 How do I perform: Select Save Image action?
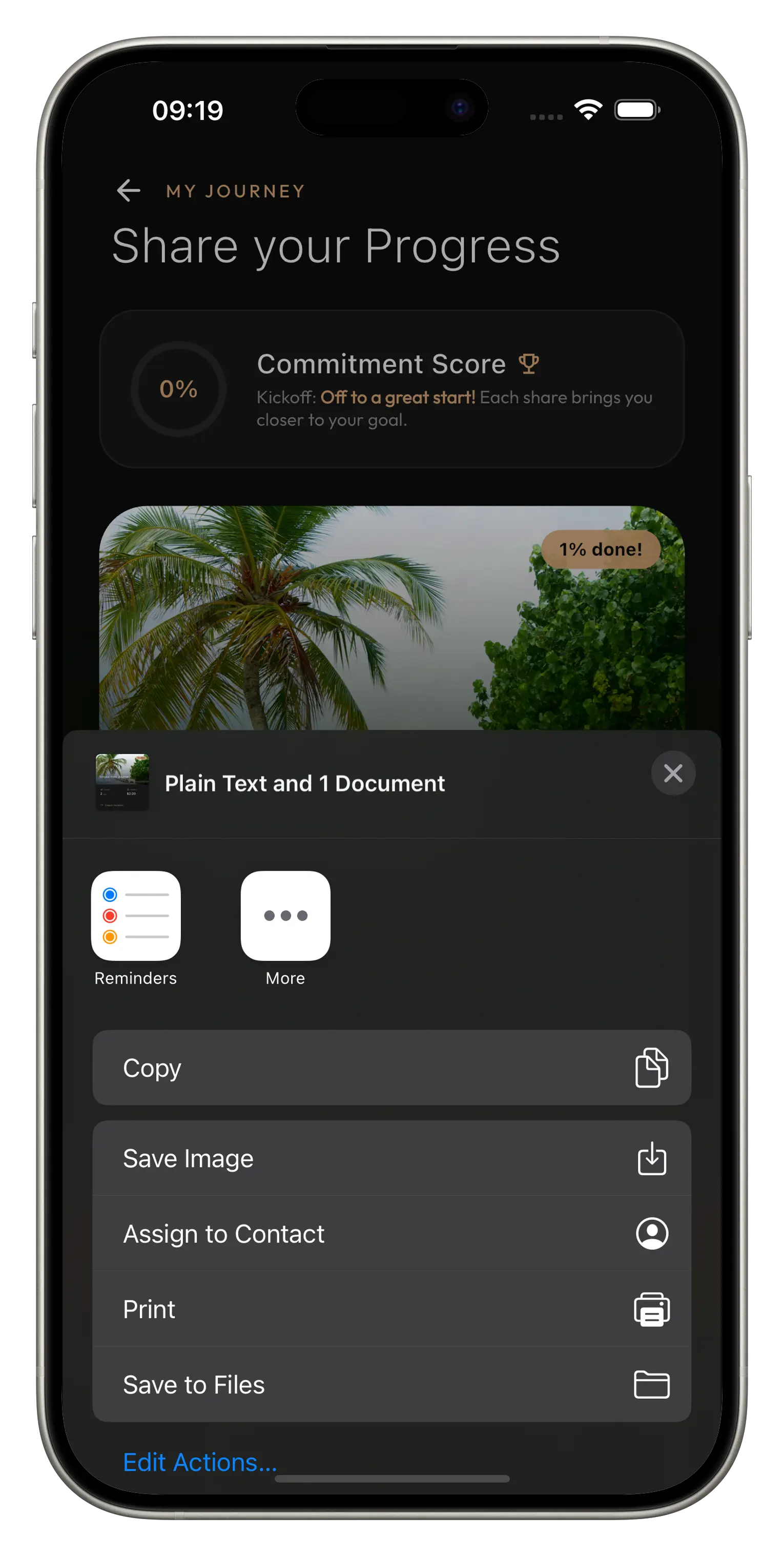(x=391, y=1158)
